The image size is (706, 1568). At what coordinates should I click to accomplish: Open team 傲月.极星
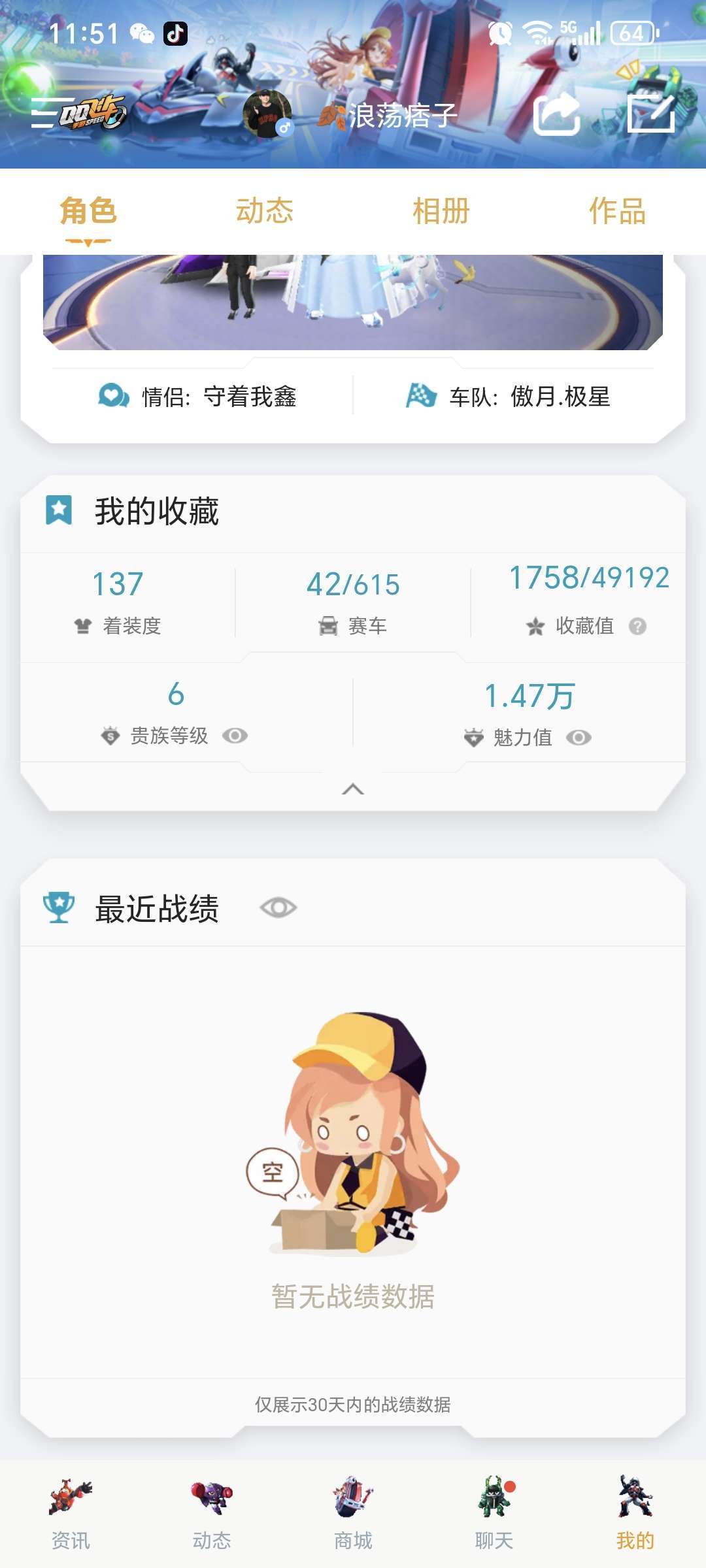click(x=508, y=396)
